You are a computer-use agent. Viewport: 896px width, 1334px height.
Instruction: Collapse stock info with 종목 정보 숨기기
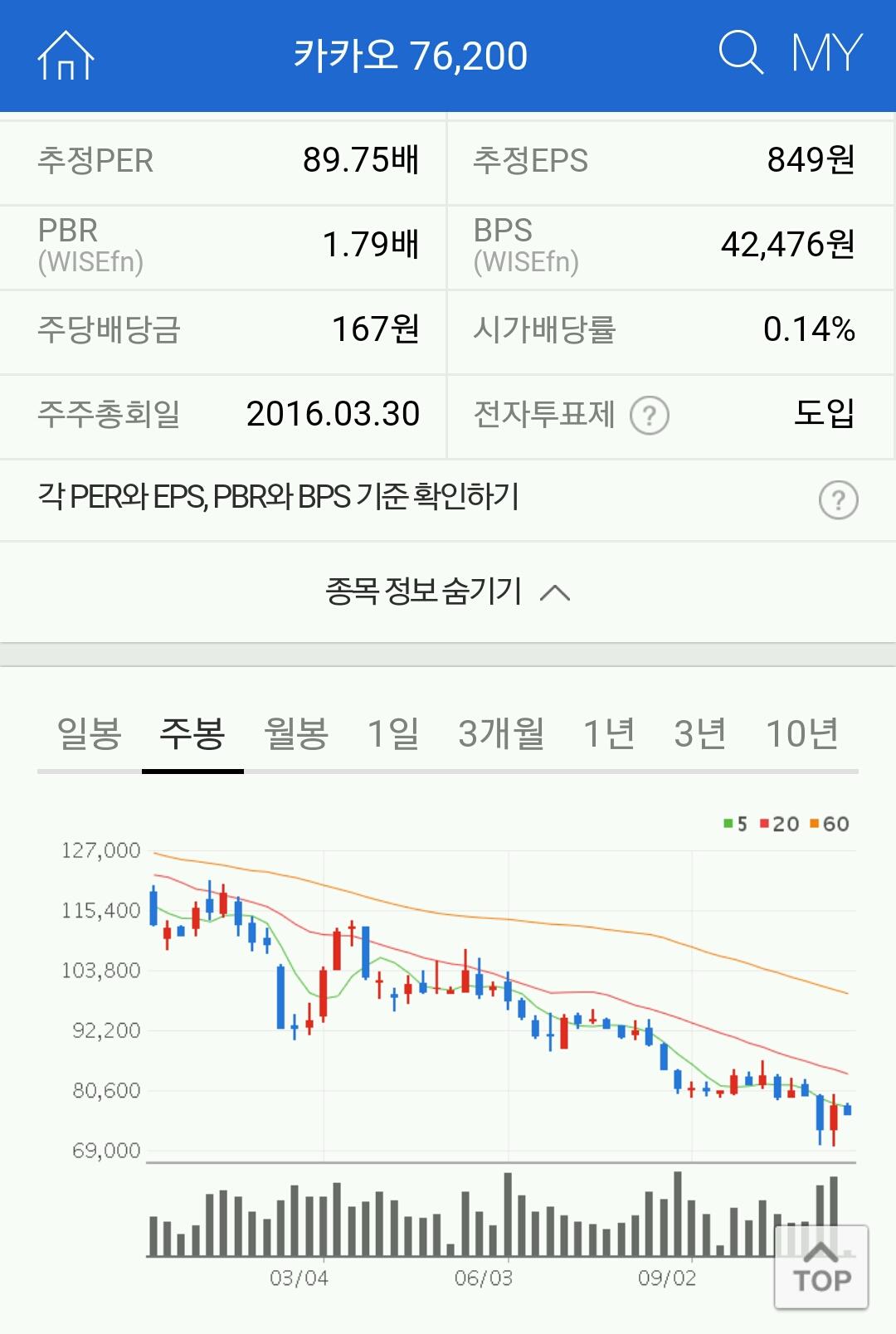tap(448, 592)
